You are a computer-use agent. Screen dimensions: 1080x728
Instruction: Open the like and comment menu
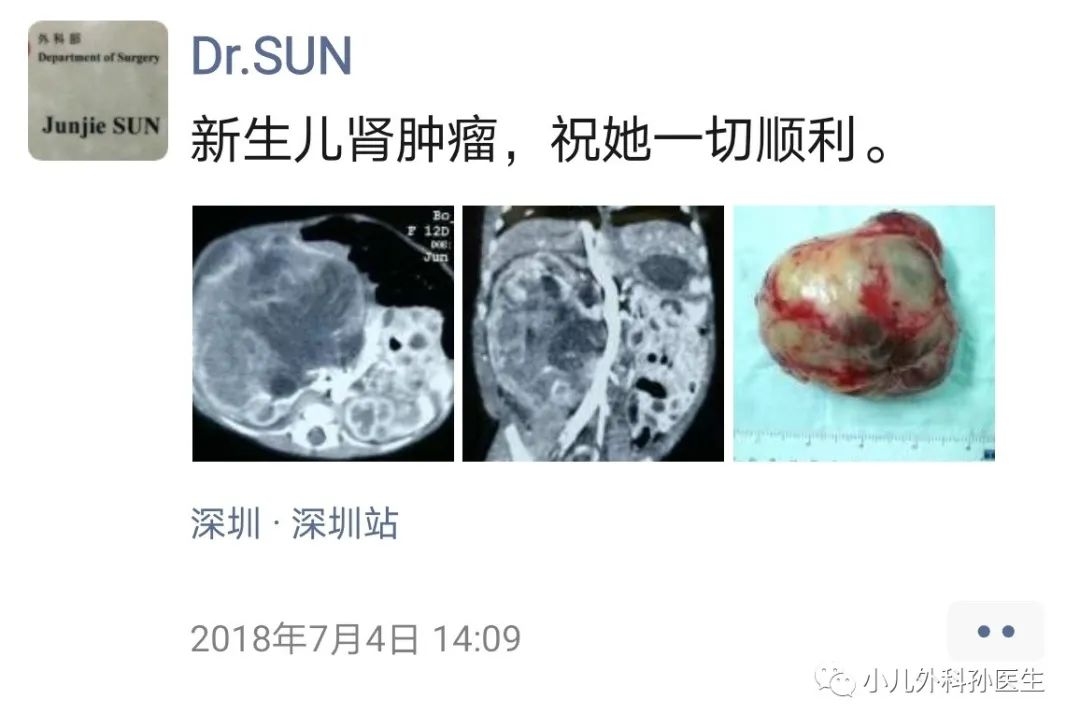pos(995,632)
